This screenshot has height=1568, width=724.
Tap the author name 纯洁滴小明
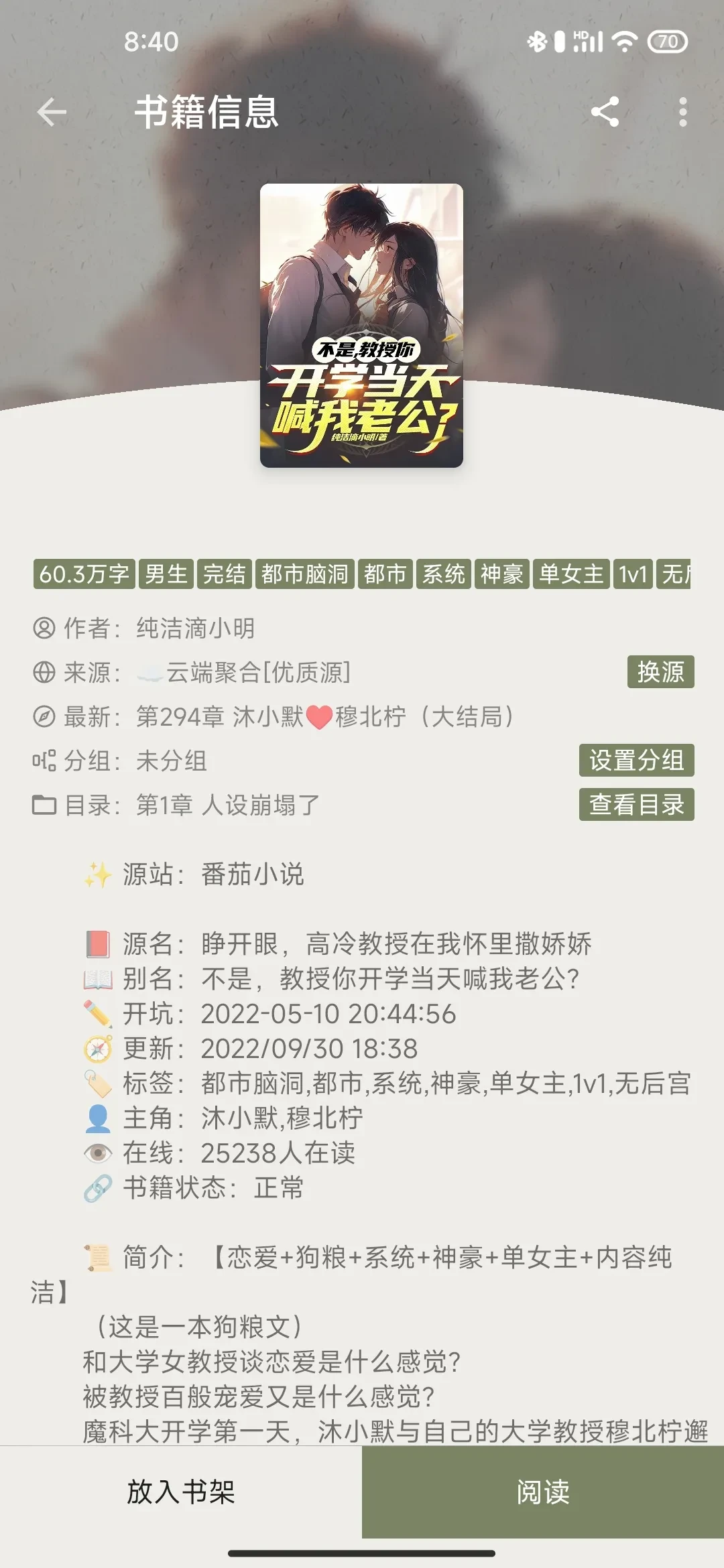pyautogui.click(x=195, y=629)
